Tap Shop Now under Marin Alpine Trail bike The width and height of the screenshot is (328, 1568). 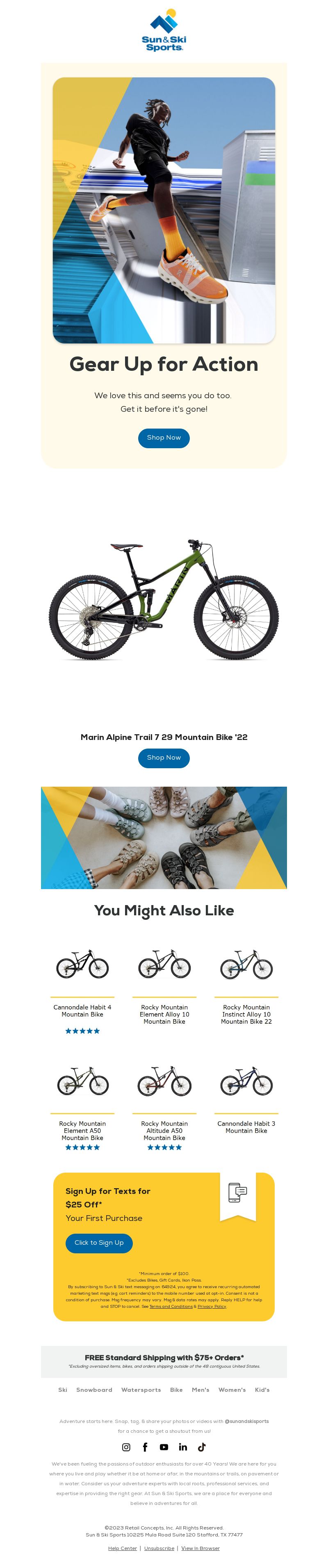coord(164,757)
